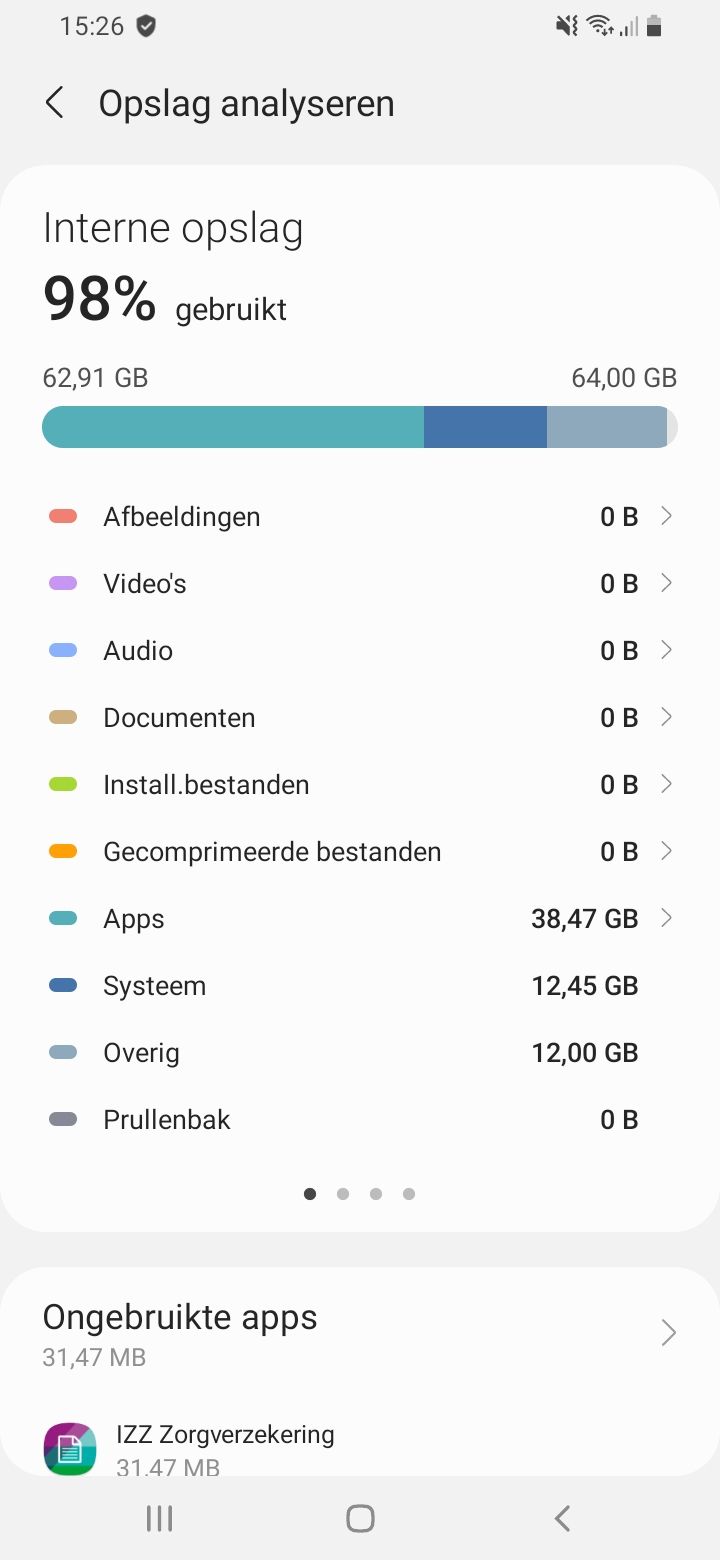The height and width of the screenshot is (1560, 720).
Task: Open the Ongebruikte apps section
Action: [668, 1333]
